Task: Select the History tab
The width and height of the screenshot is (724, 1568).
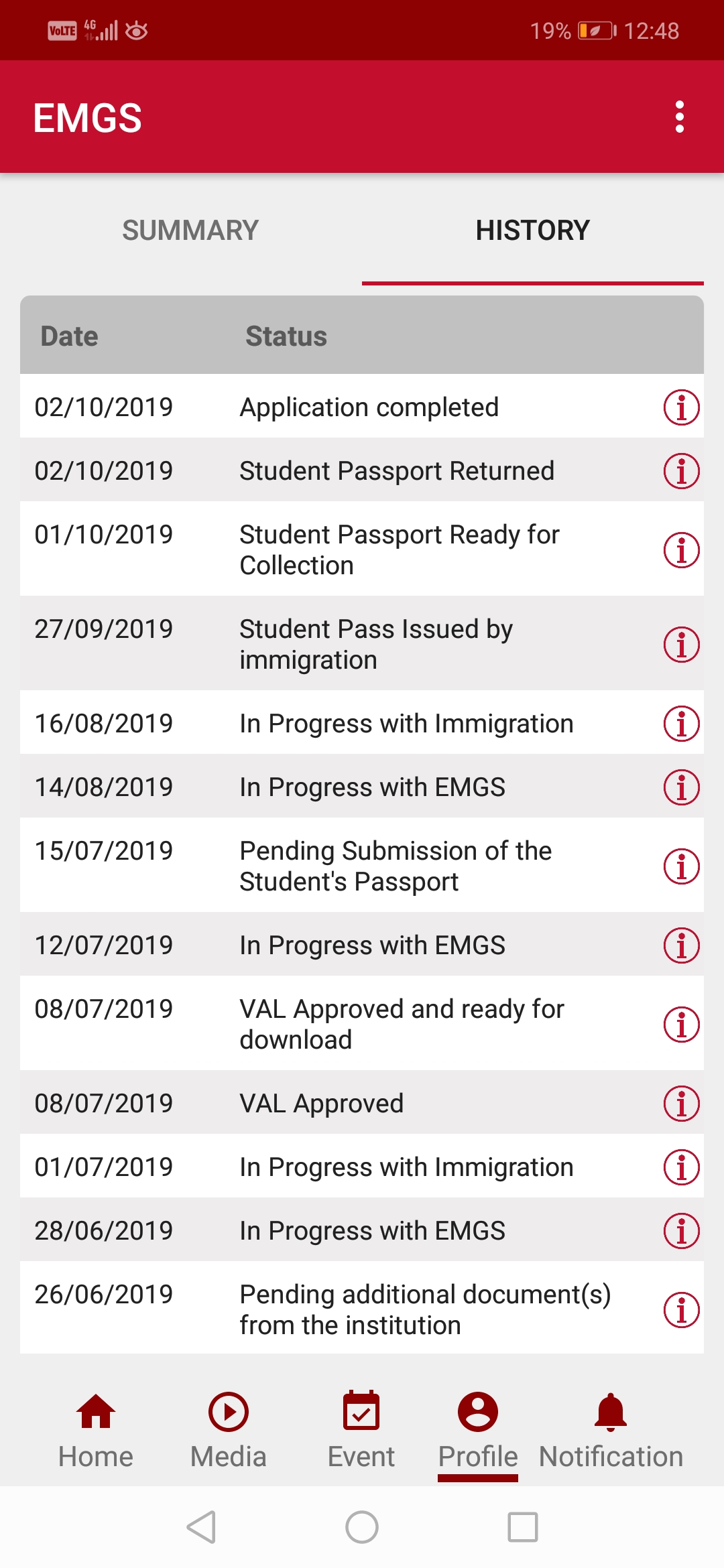Action: tap(532, 231)
